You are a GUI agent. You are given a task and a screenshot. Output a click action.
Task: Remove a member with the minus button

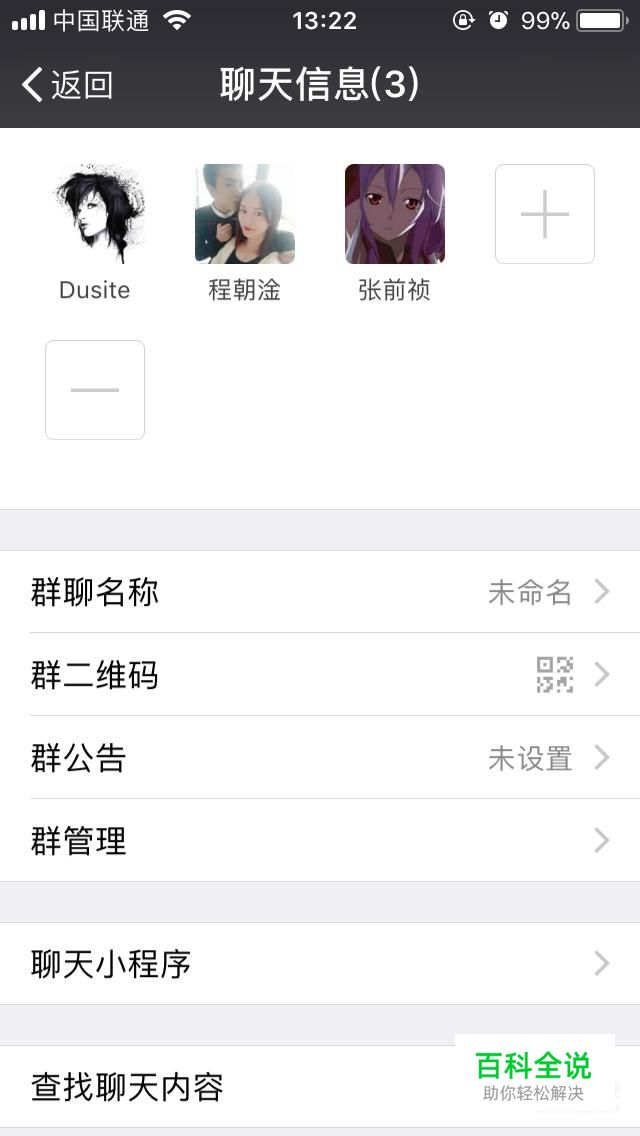(95, 390)
